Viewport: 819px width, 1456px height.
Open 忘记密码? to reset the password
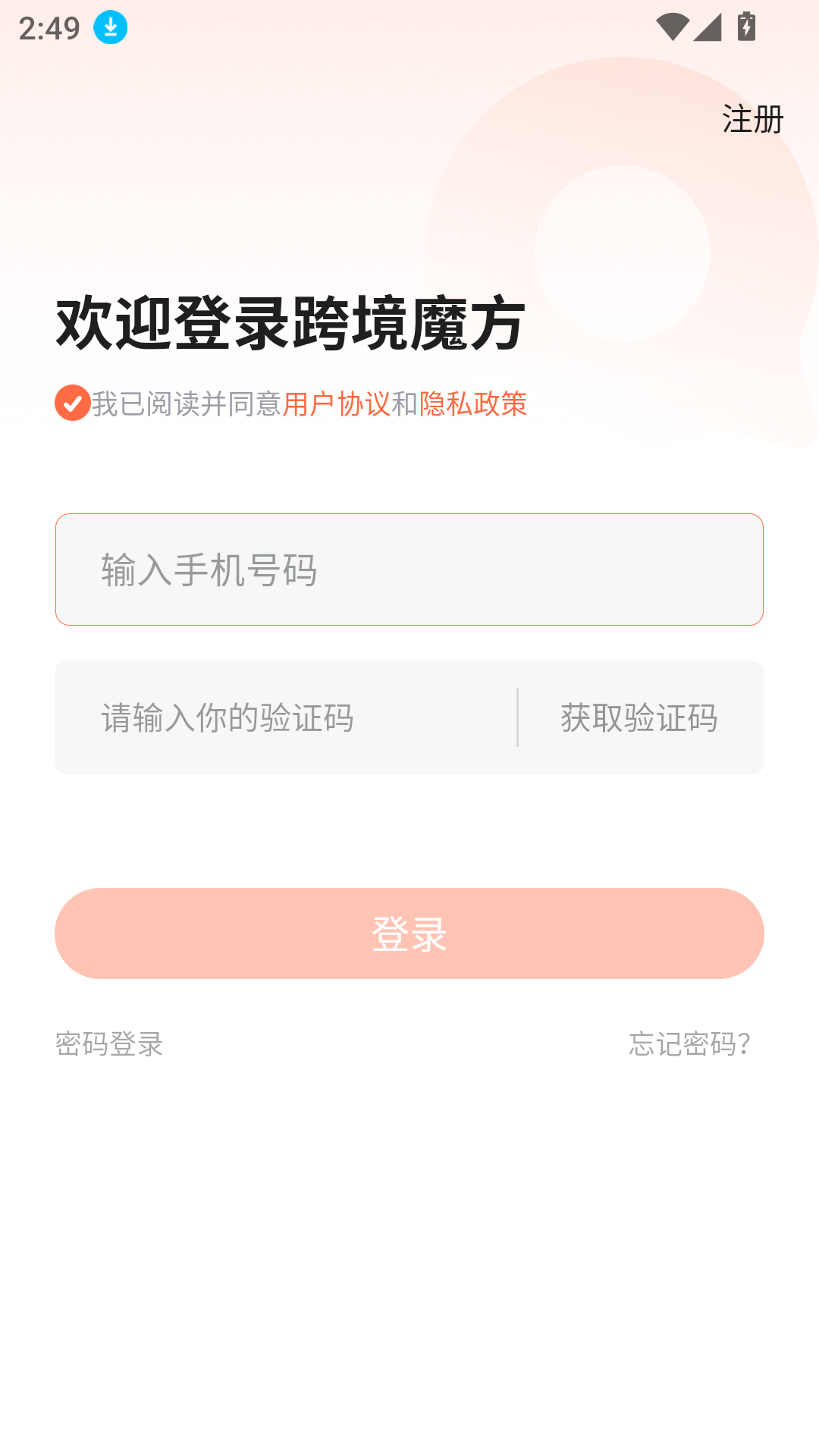[x=689, y=1044]
